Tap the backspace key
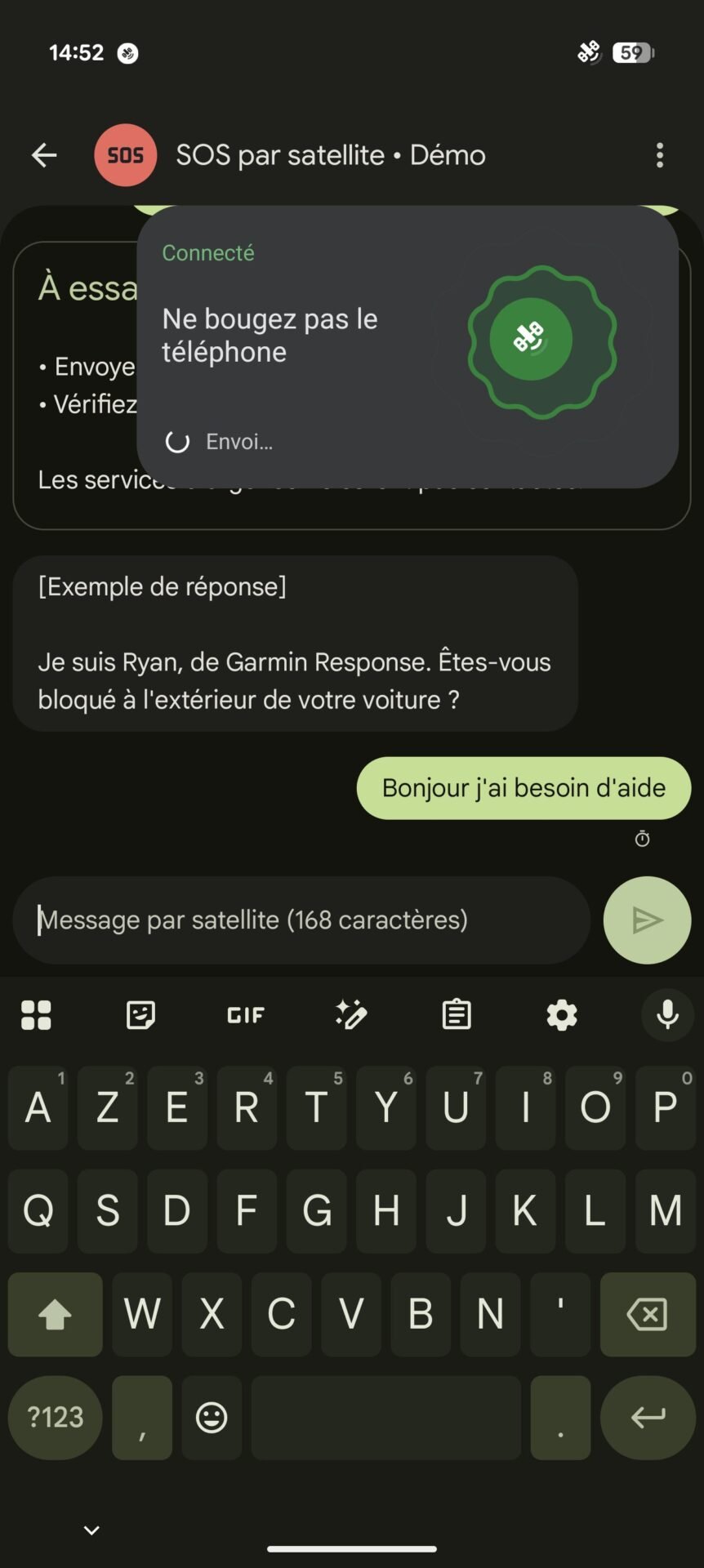 pos(648,1314)
